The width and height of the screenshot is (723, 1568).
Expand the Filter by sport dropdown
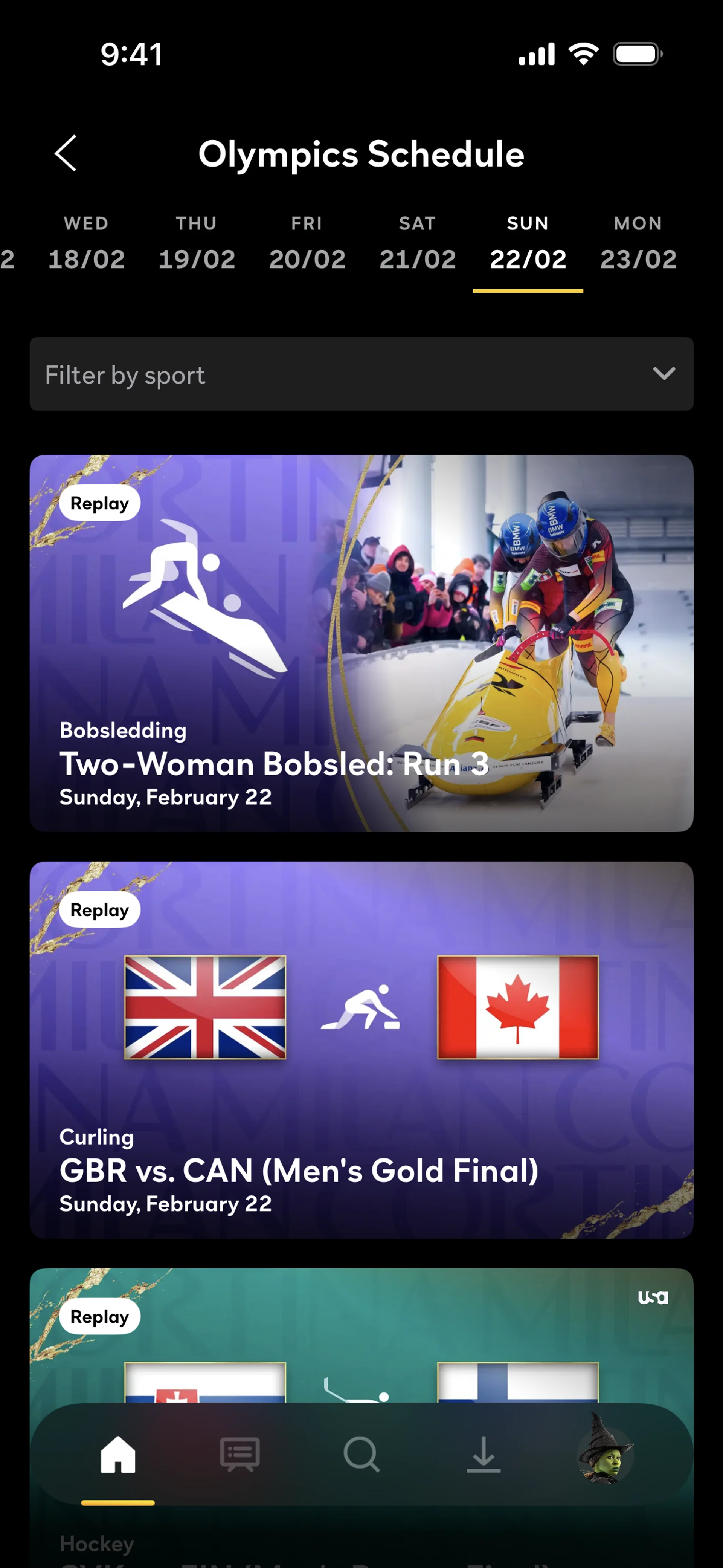[361, 374]
